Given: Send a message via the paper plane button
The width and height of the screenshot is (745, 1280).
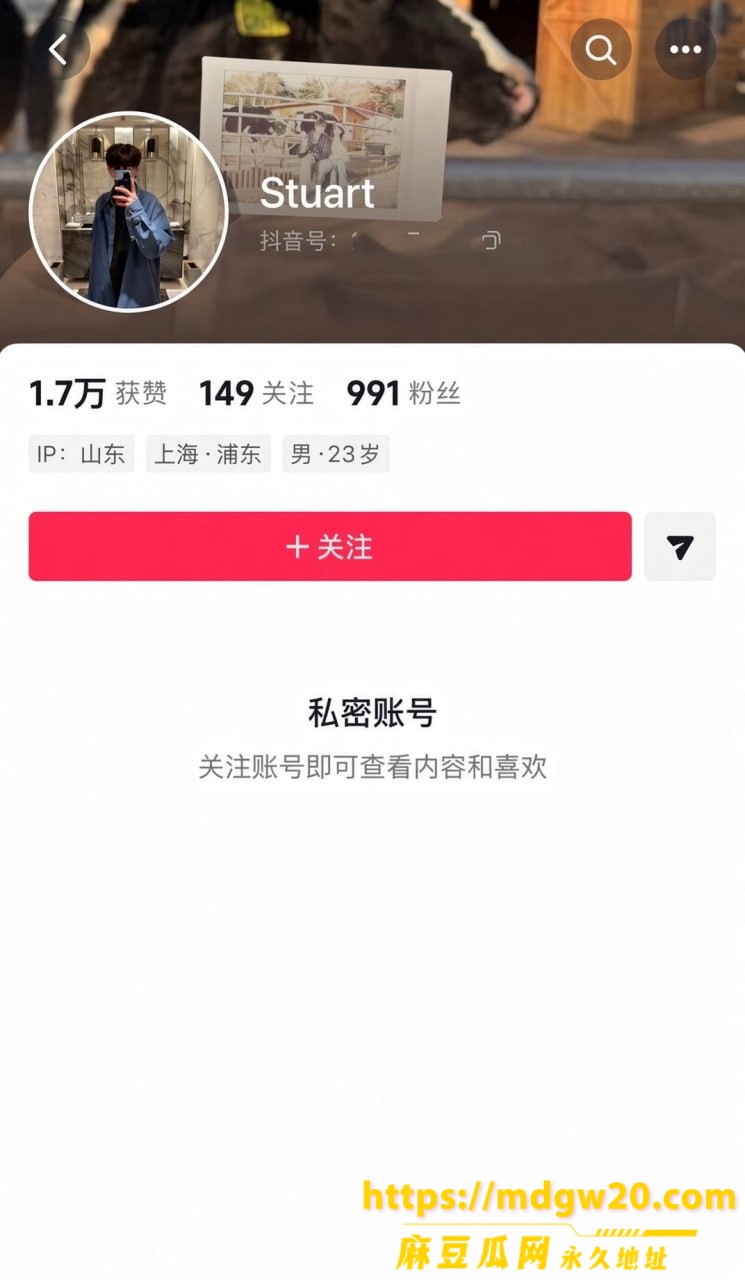Looking at the screenshot, I should [x=680, y=546].
